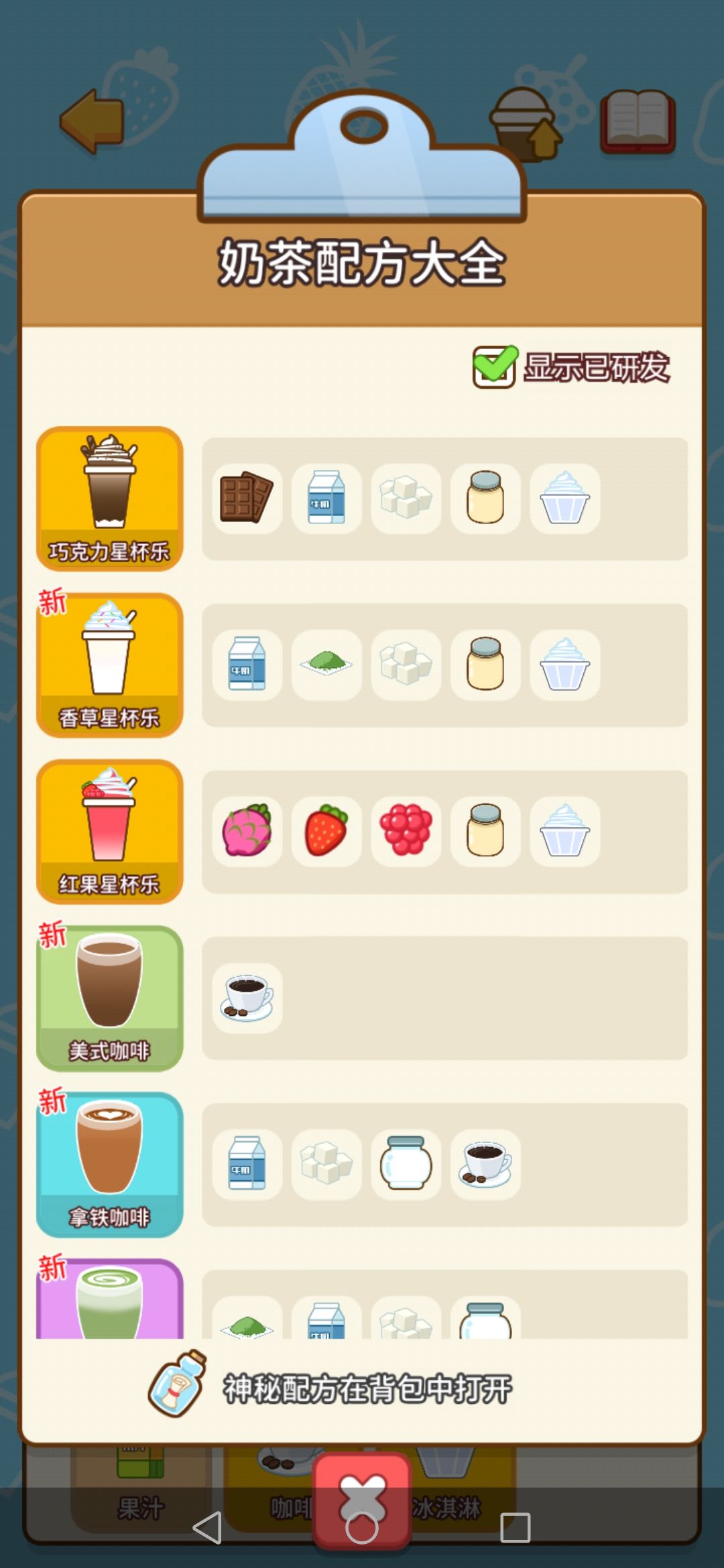
Task: Select the dragon fruit ingredient for 红果星杯乐
Action: 246,832
